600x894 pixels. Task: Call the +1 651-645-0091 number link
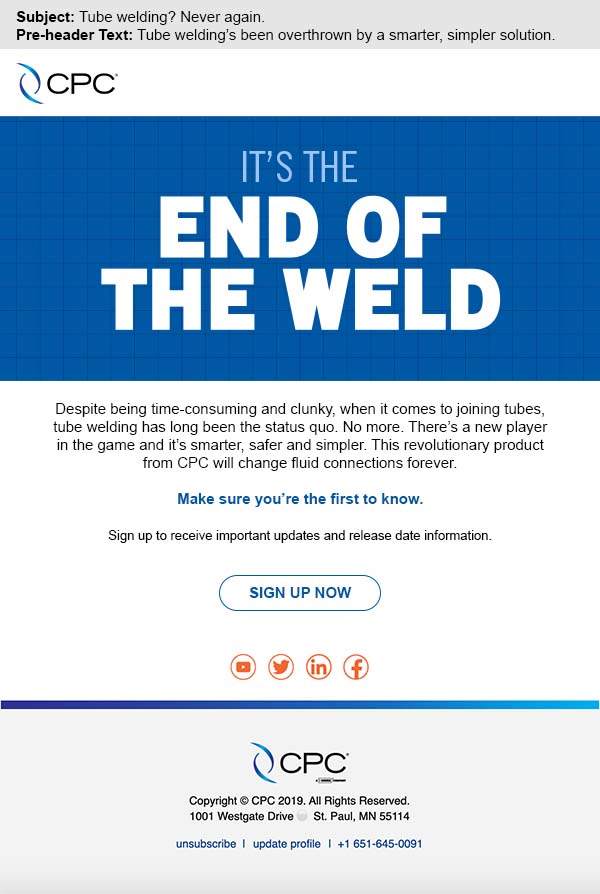coord(380,844)
